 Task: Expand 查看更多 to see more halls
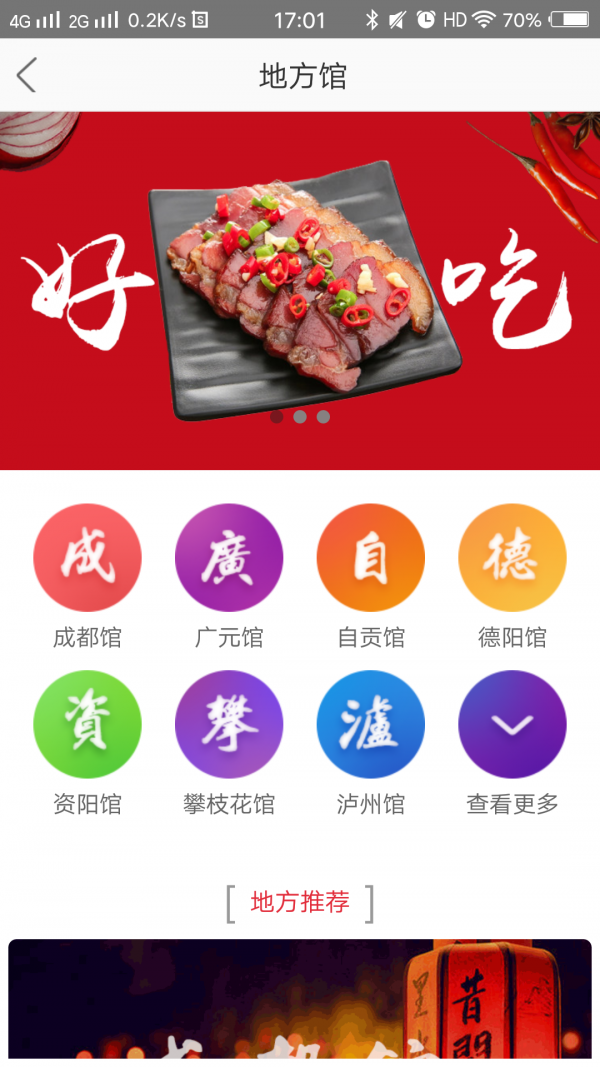click(512, 725)
